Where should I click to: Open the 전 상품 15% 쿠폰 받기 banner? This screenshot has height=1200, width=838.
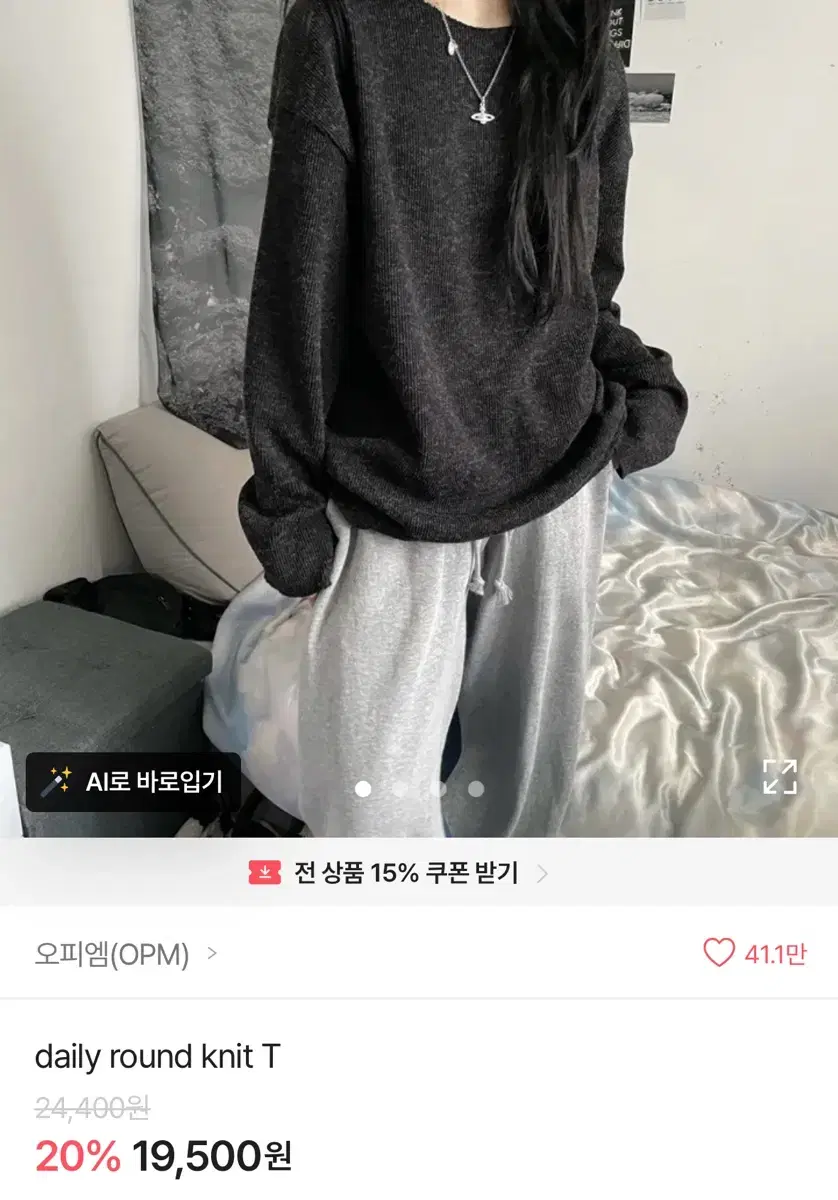406,873
